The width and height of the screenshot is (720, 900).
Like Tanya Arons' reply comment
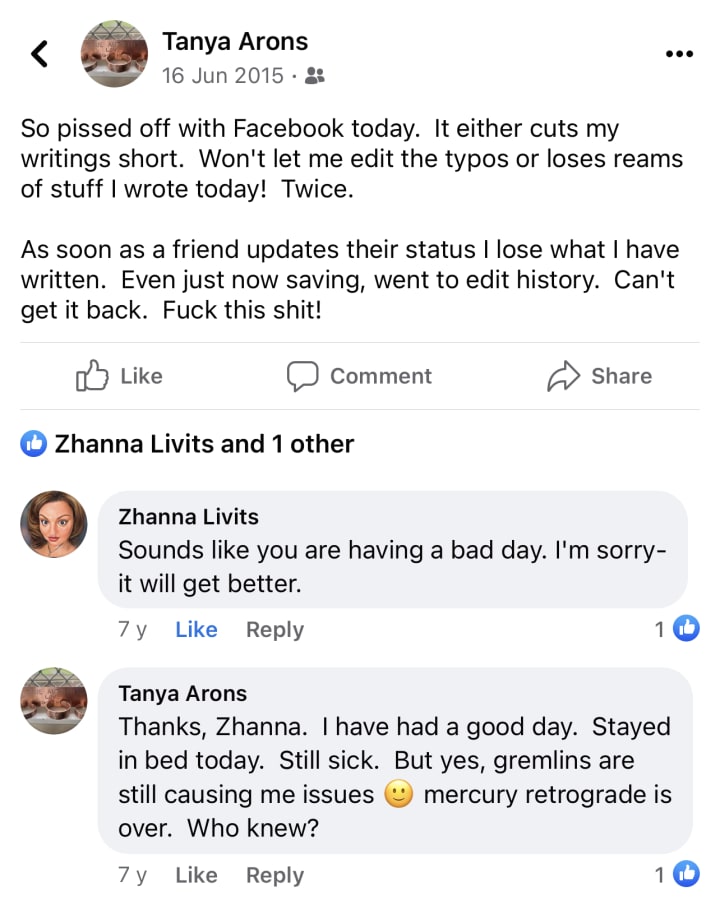[196, 875]
